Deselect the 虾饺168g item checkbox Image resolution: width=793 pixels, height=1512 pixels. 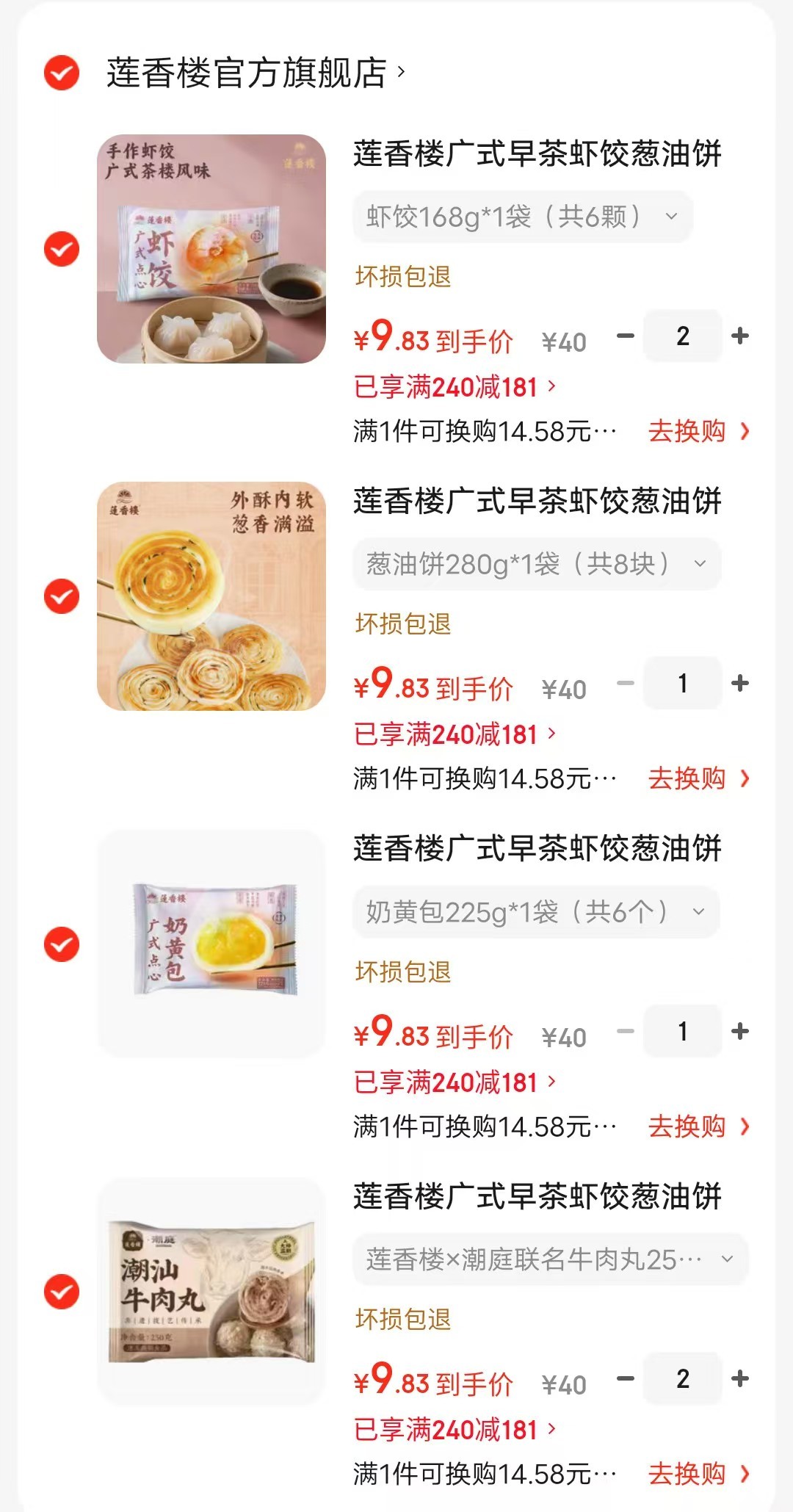click(x=62, y=249)
